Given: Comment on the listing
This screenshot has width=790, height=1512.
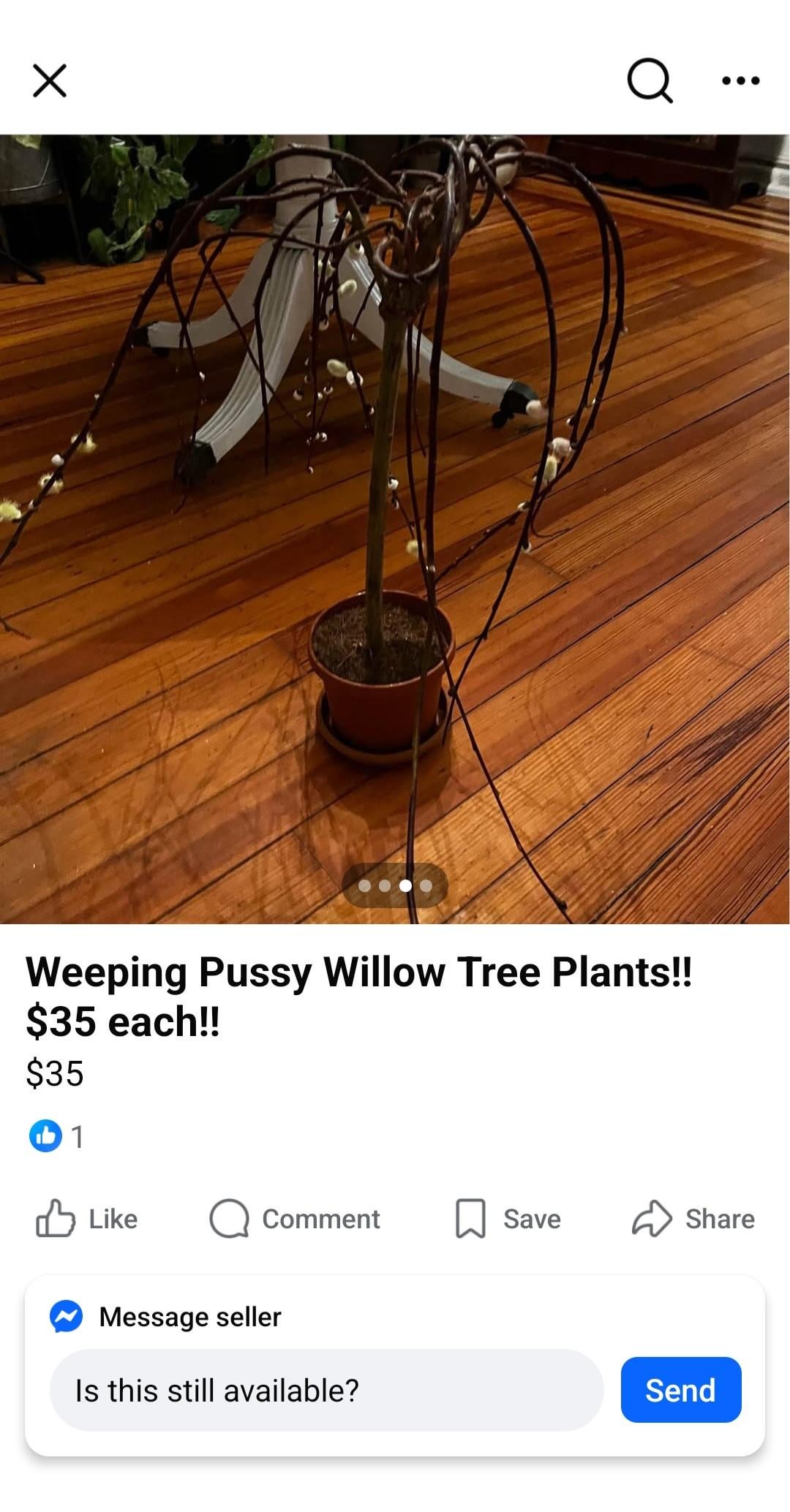Looking at the screenshot, I should 295,1219.
